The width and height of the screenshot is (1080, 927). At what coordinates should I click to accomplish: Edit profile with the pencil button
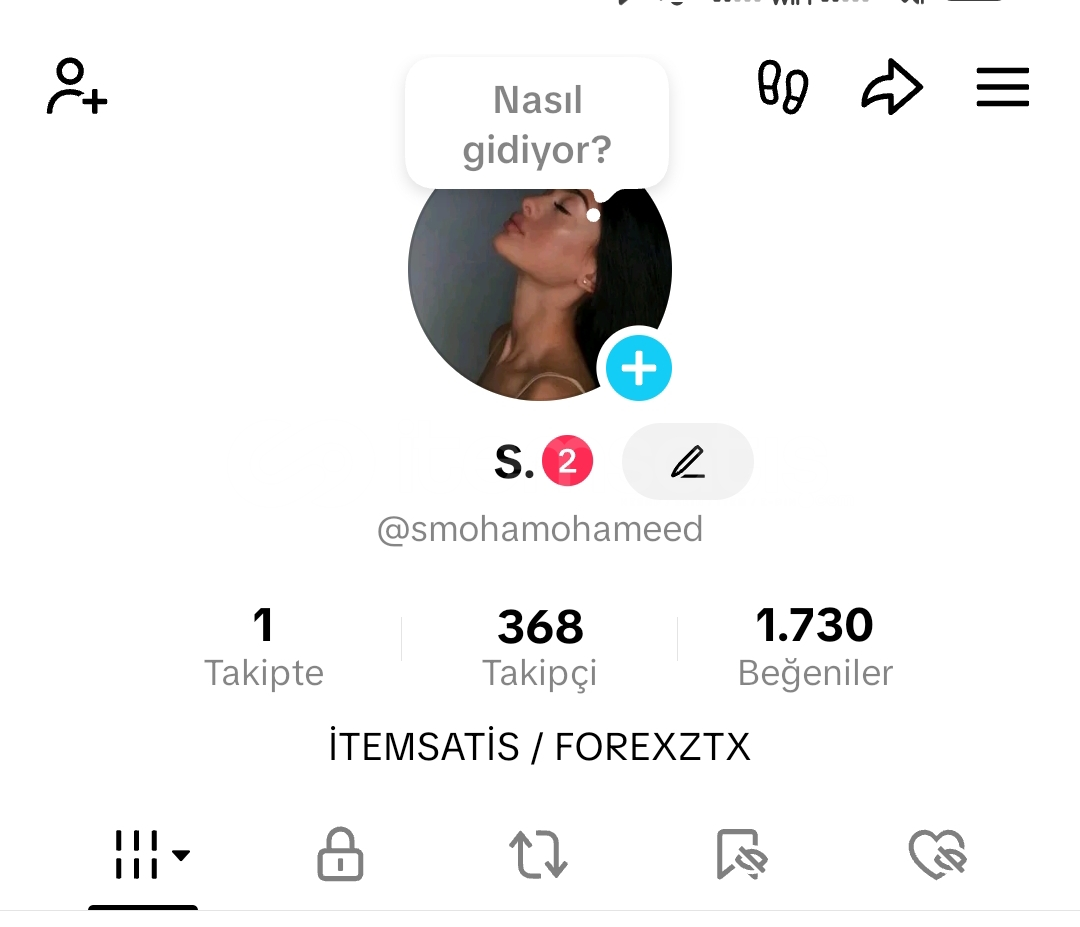click(687, 461)
